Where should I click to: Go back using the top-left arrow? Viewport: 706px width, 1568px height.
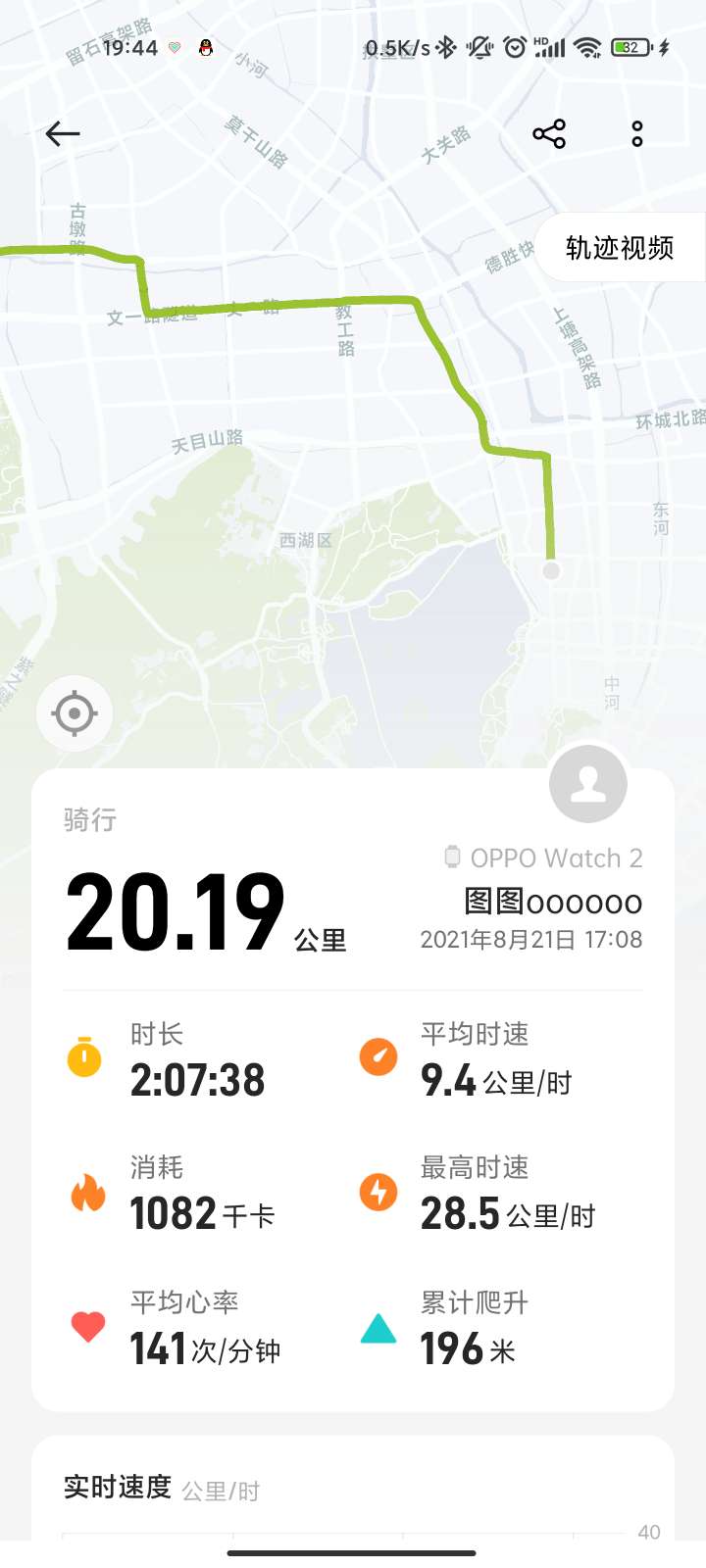click(63, 133)
